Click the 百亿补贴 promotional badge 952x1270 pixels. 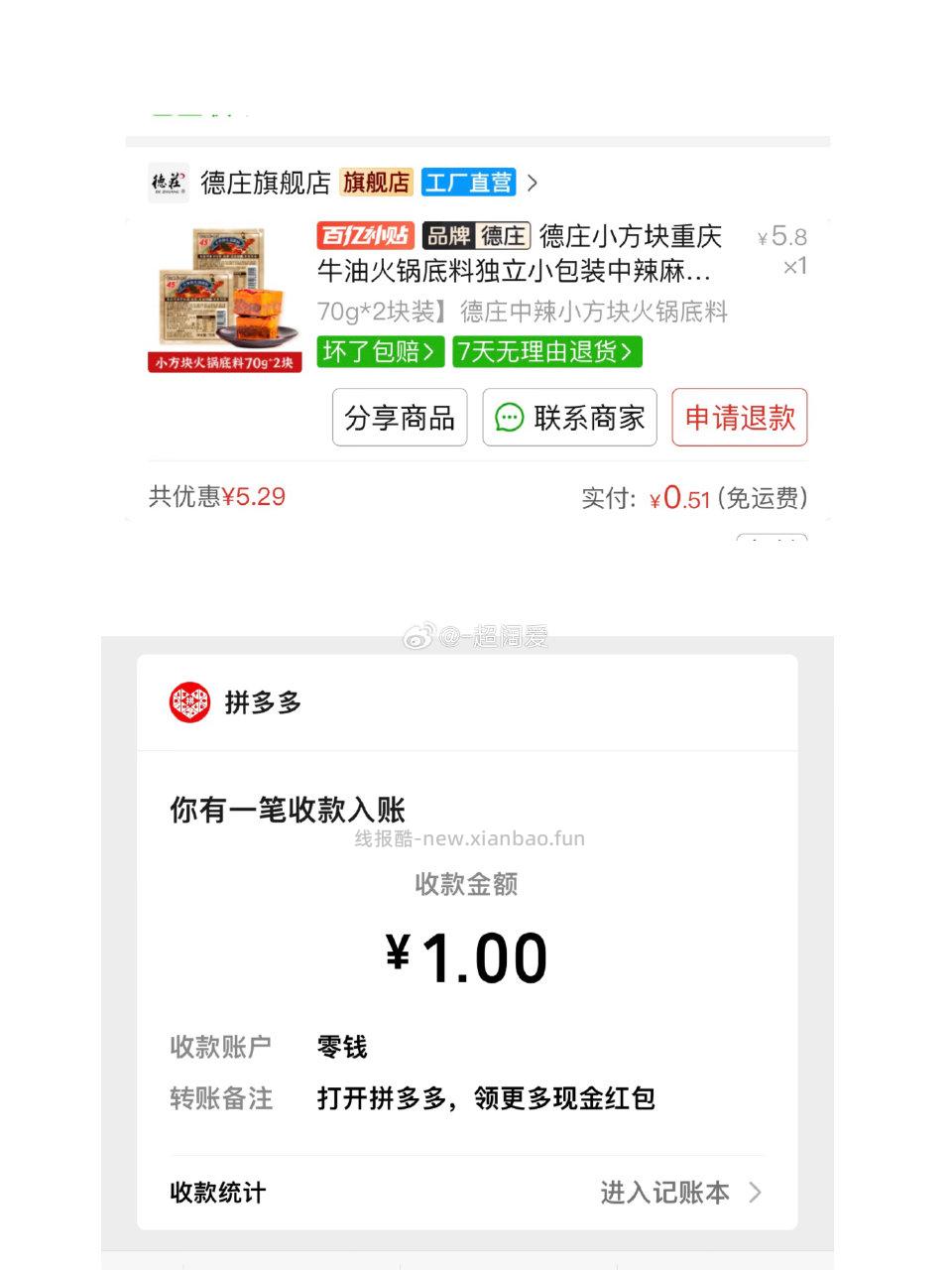pos(366,236)
